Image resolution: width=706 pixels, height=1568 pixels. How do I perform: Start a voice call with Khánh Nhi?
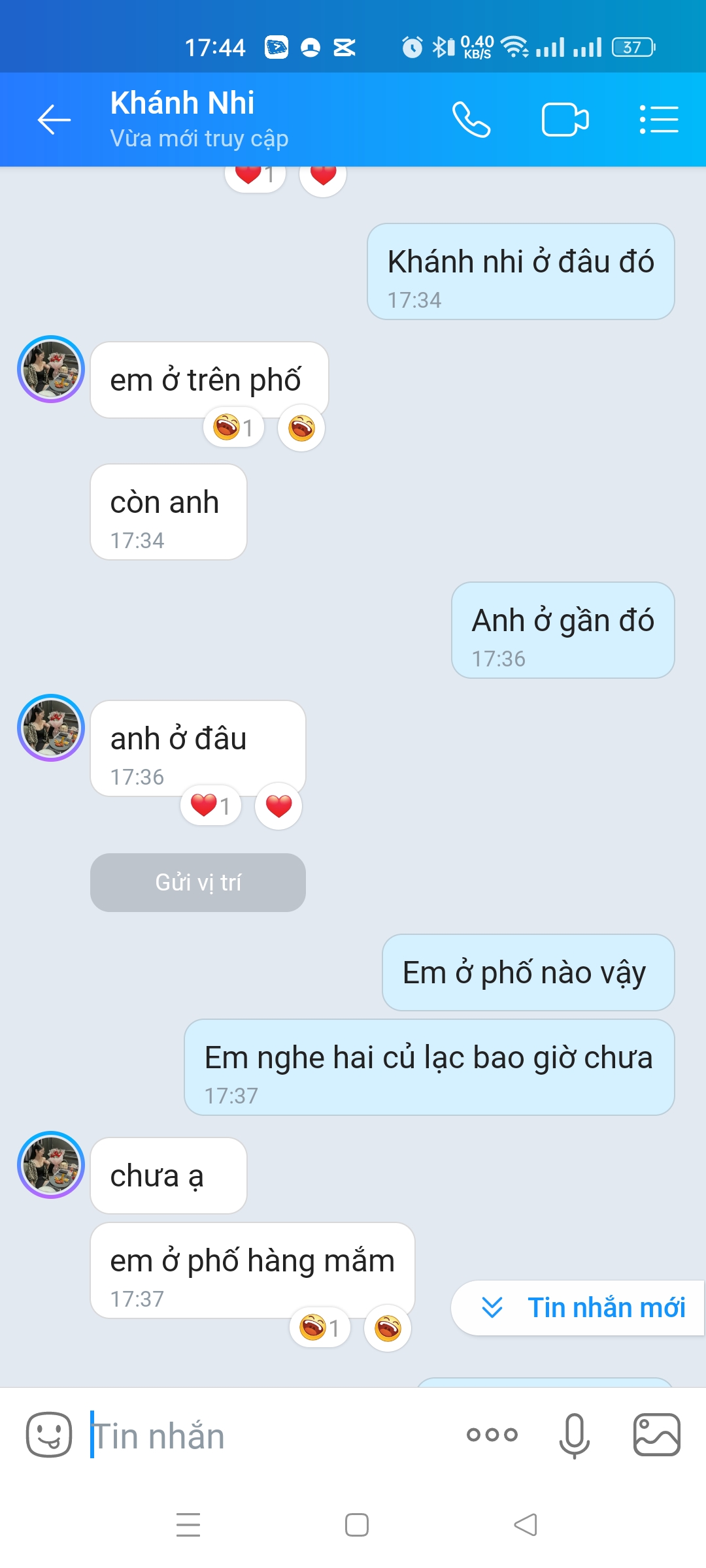[x=471, y=120]
